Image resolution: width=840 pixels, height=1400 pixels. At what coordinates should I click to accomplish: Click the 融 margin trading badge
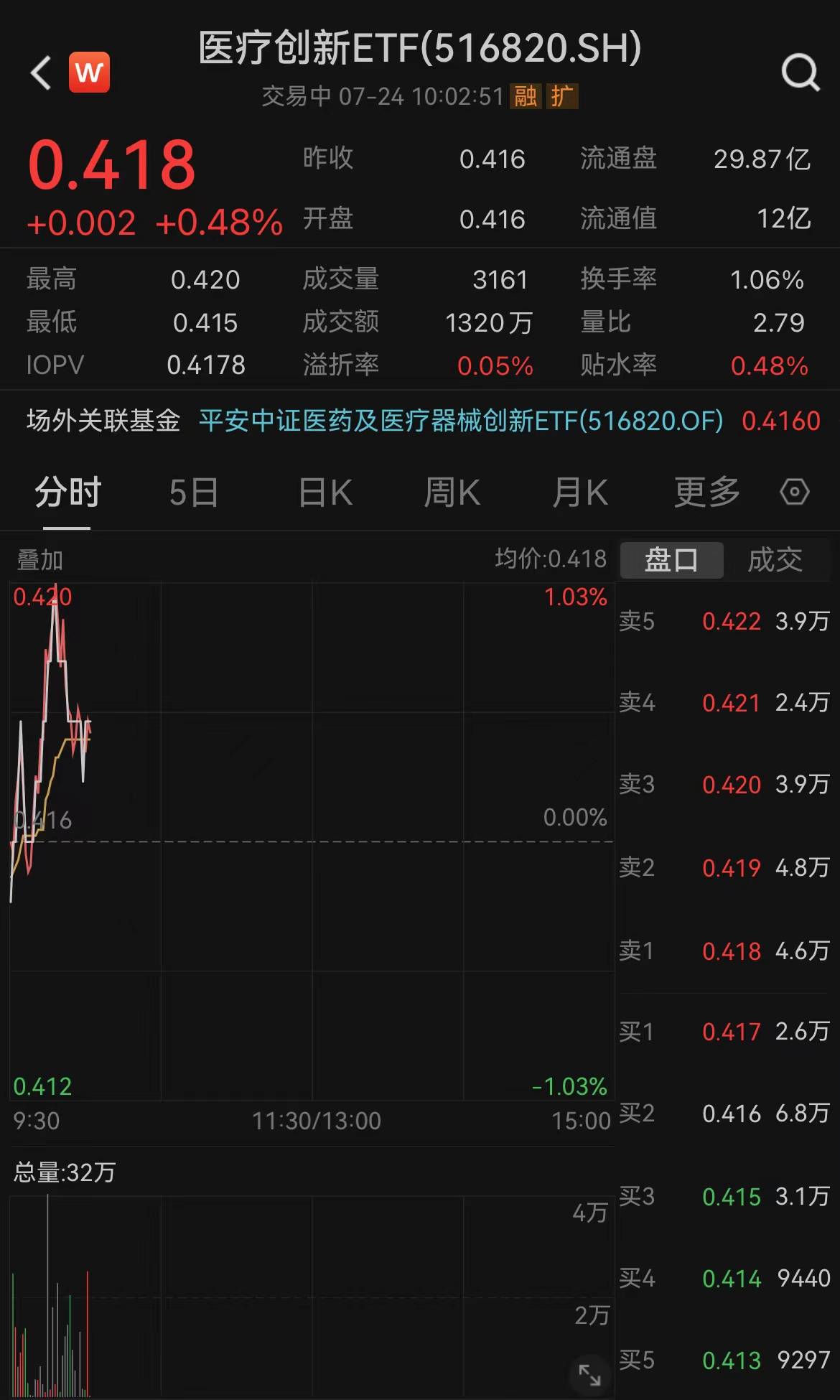527,97
